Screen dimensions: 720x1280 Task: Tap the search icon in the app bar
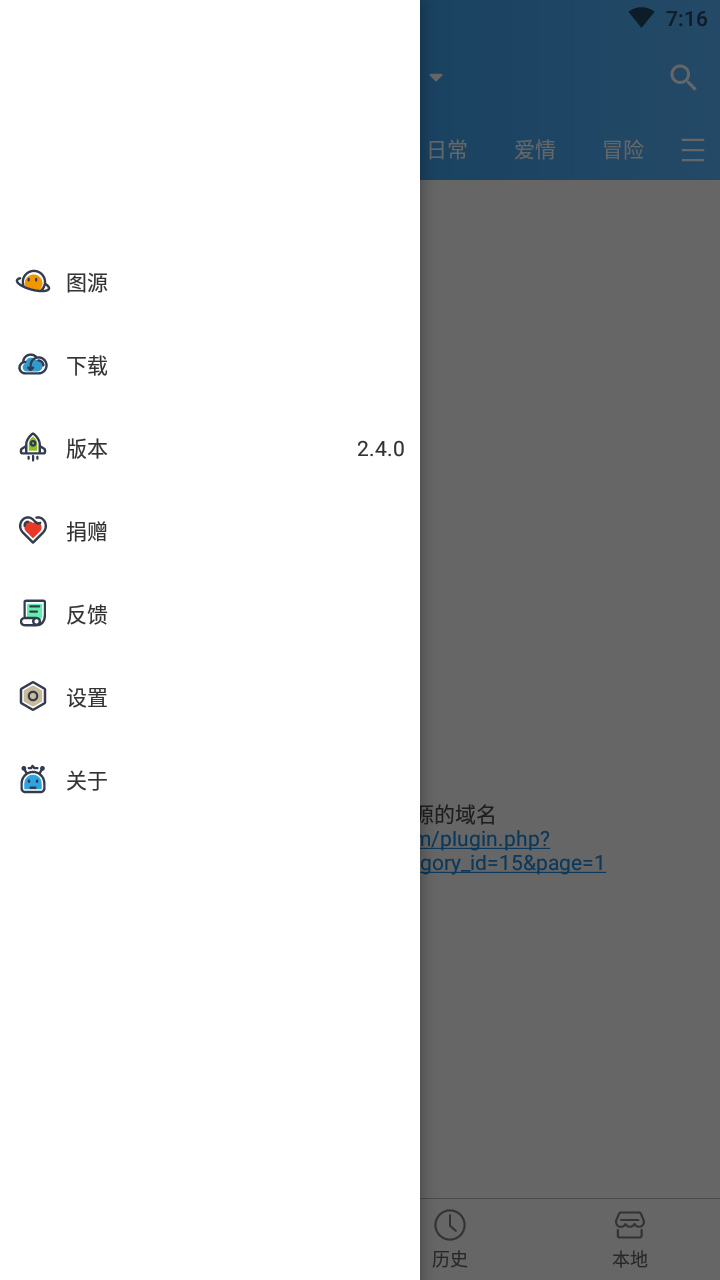click(683, 77)
